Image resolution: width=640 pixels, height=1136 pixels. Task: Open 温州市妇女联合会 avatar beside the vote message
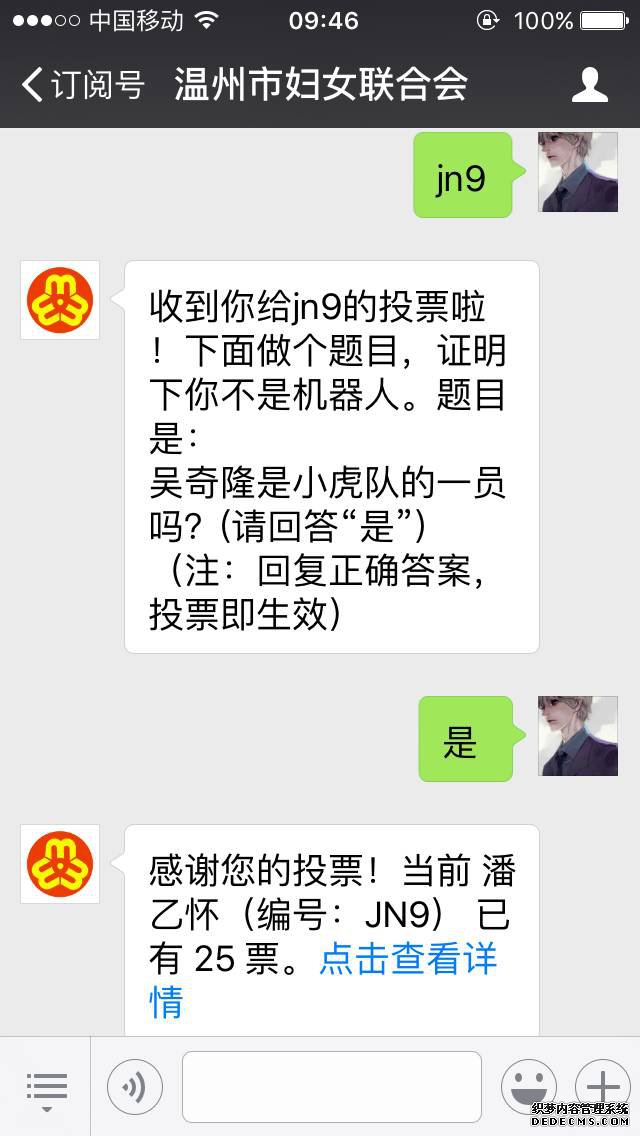click(x=60, y=300)
